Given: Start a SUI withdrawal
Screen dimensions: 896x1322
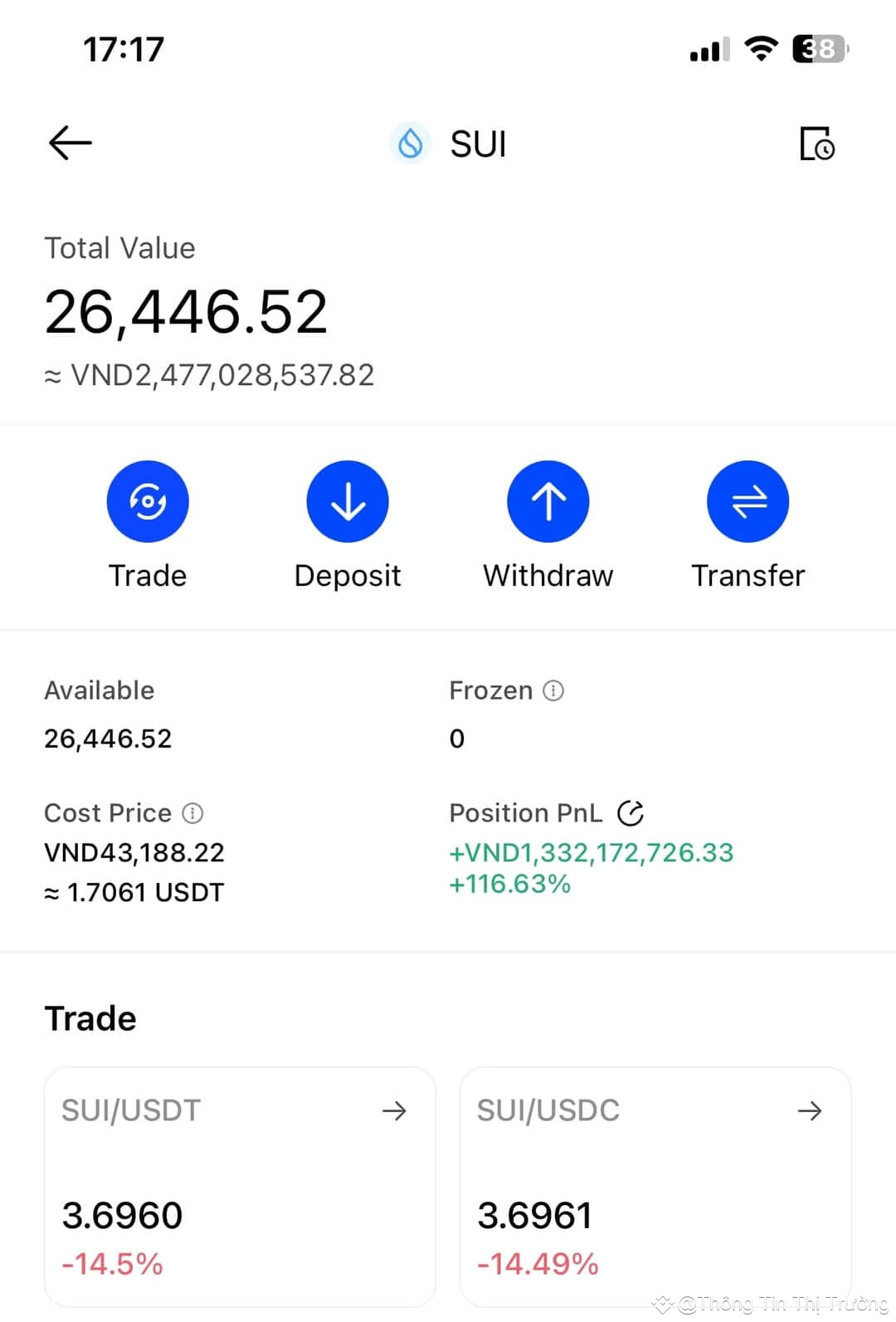Looking at the screenshot, I should (548, 502).
